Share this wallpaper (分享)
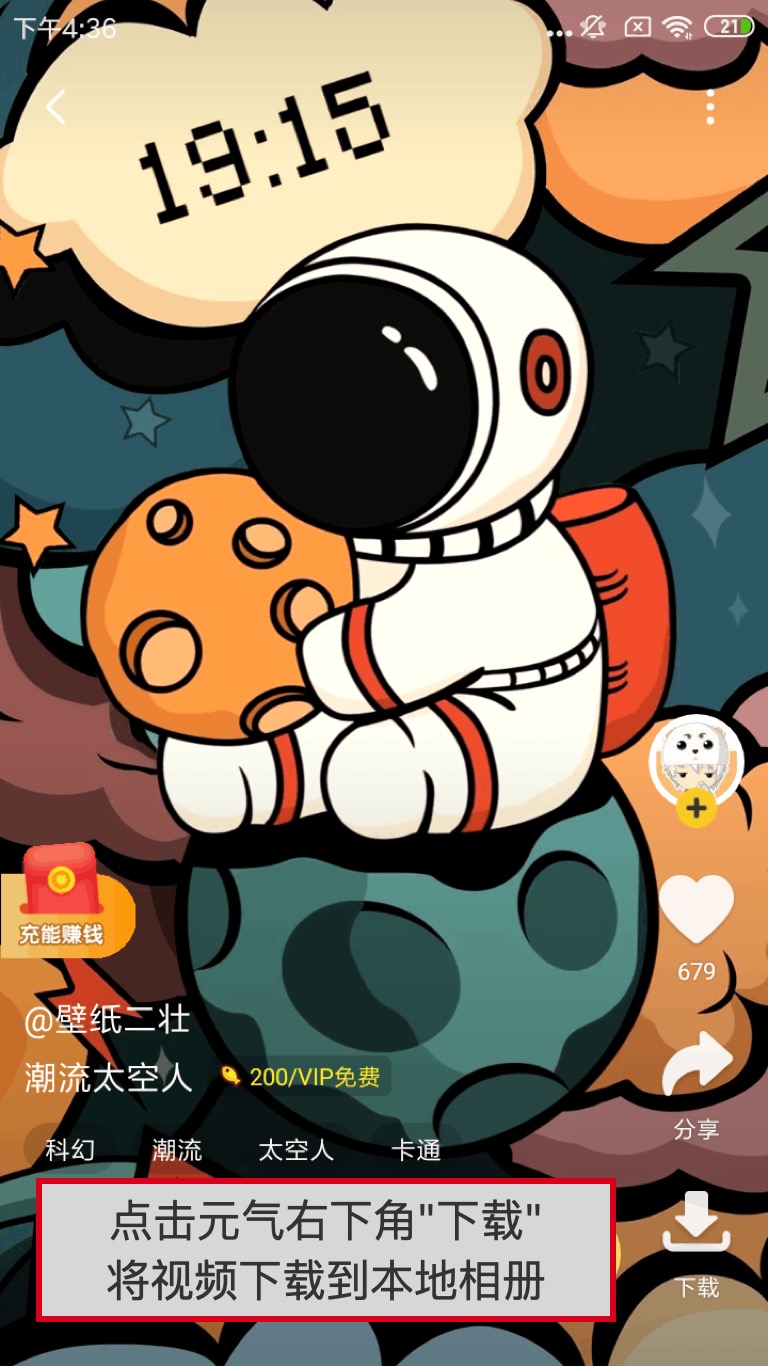 pyautogui.click(x=697, y=1066)
